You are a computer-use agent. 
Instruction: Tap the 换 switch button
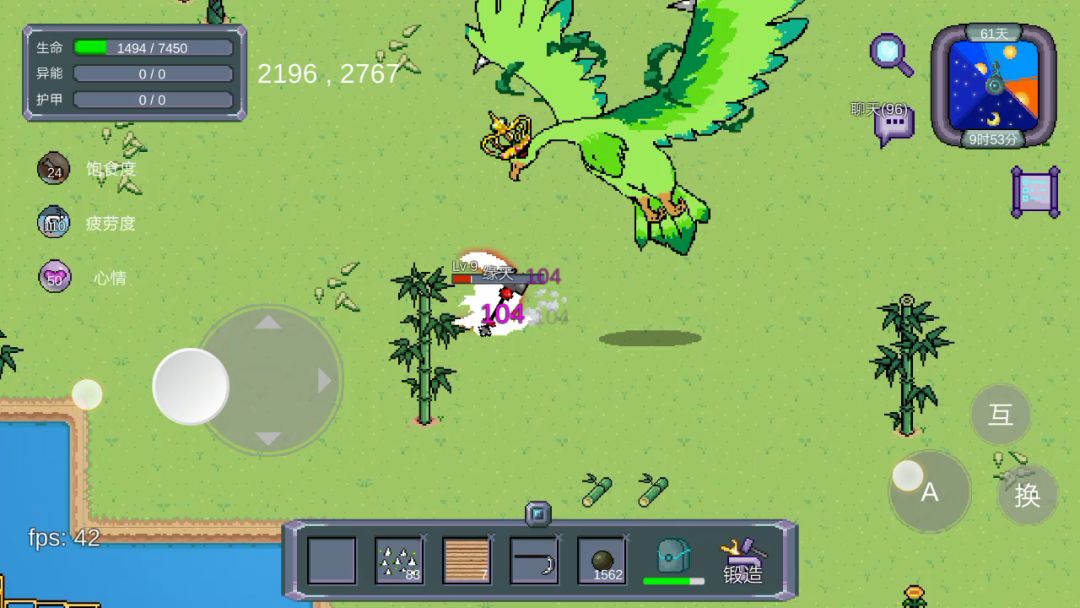point(1027,494)
